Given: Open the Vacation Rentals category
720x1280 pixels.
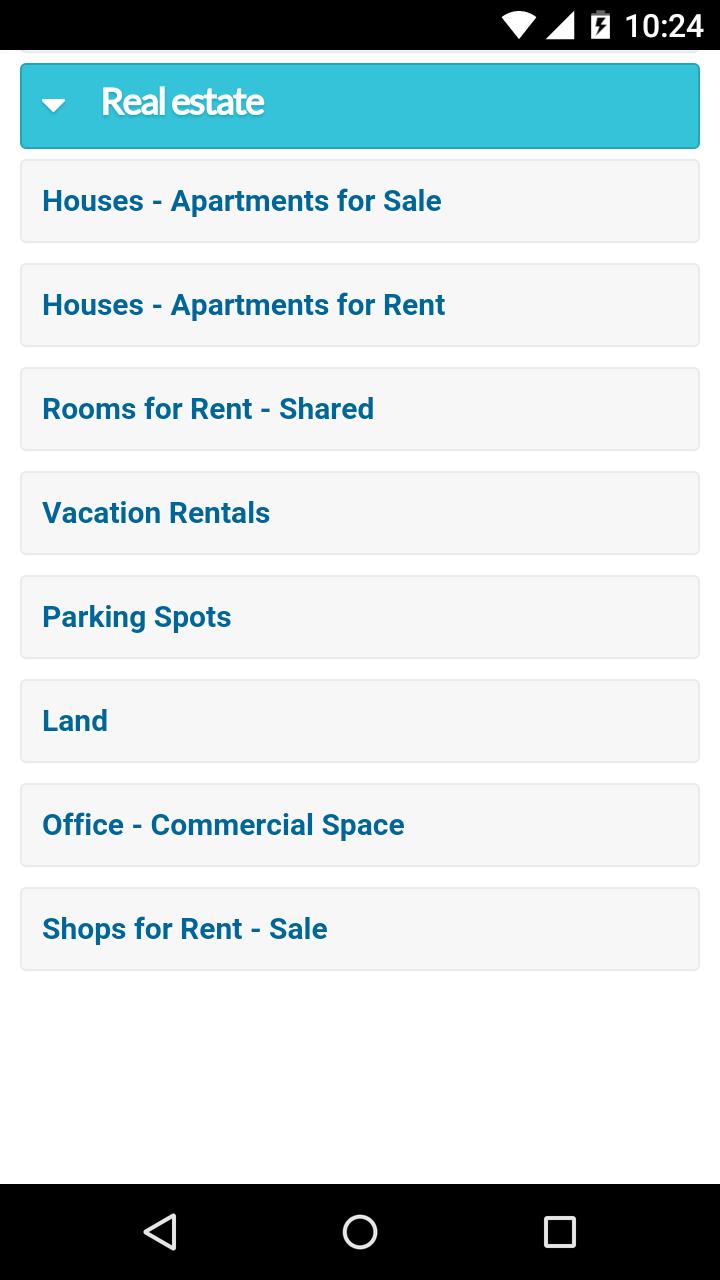Looking at the screenshot, I should pyautogui.click(x=359, y=513).
